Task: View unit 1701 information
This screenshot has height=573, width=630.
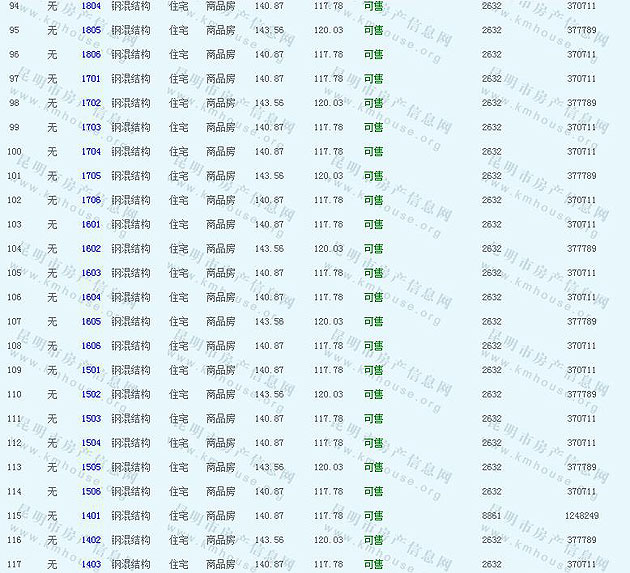Action: click(91, 78)
